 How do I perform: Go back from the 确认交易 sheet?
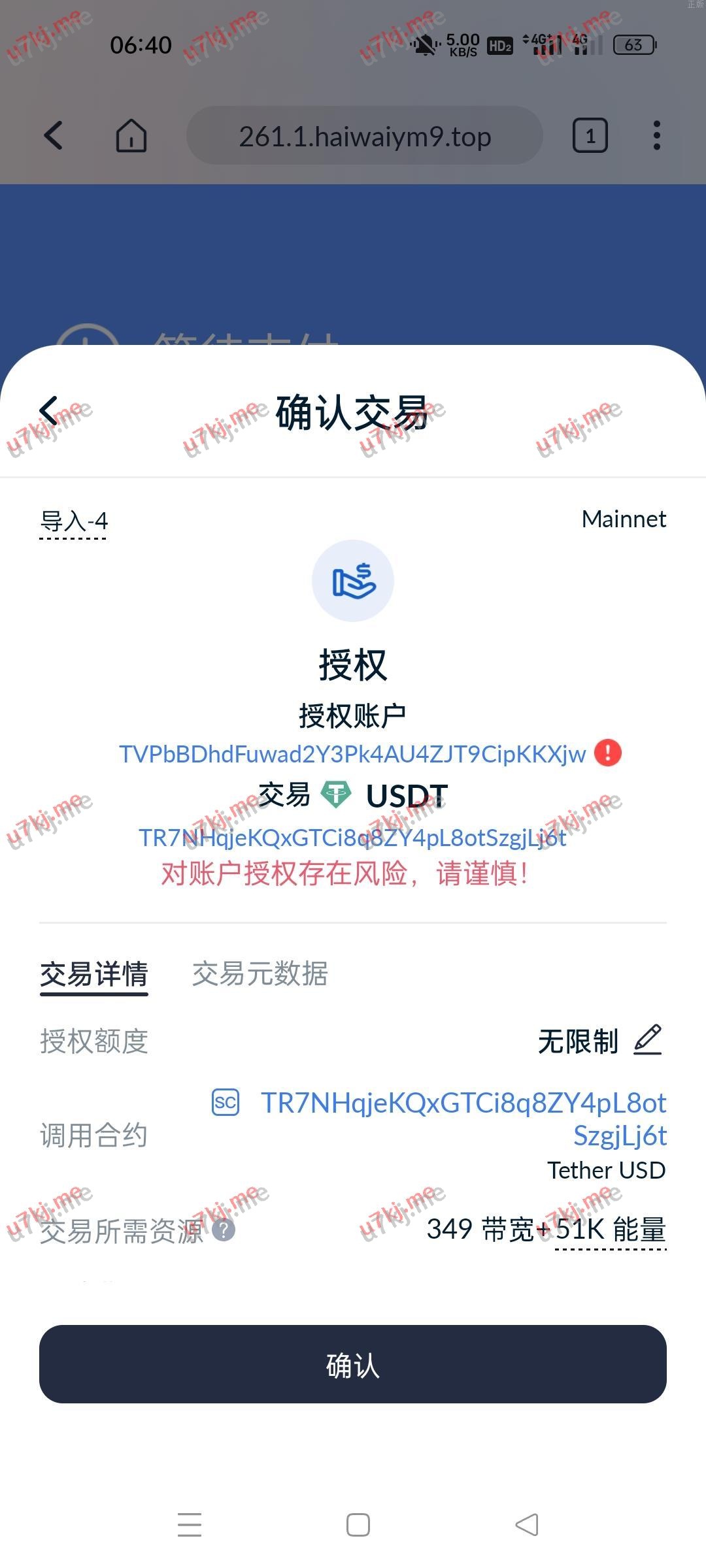click(49, 411)
